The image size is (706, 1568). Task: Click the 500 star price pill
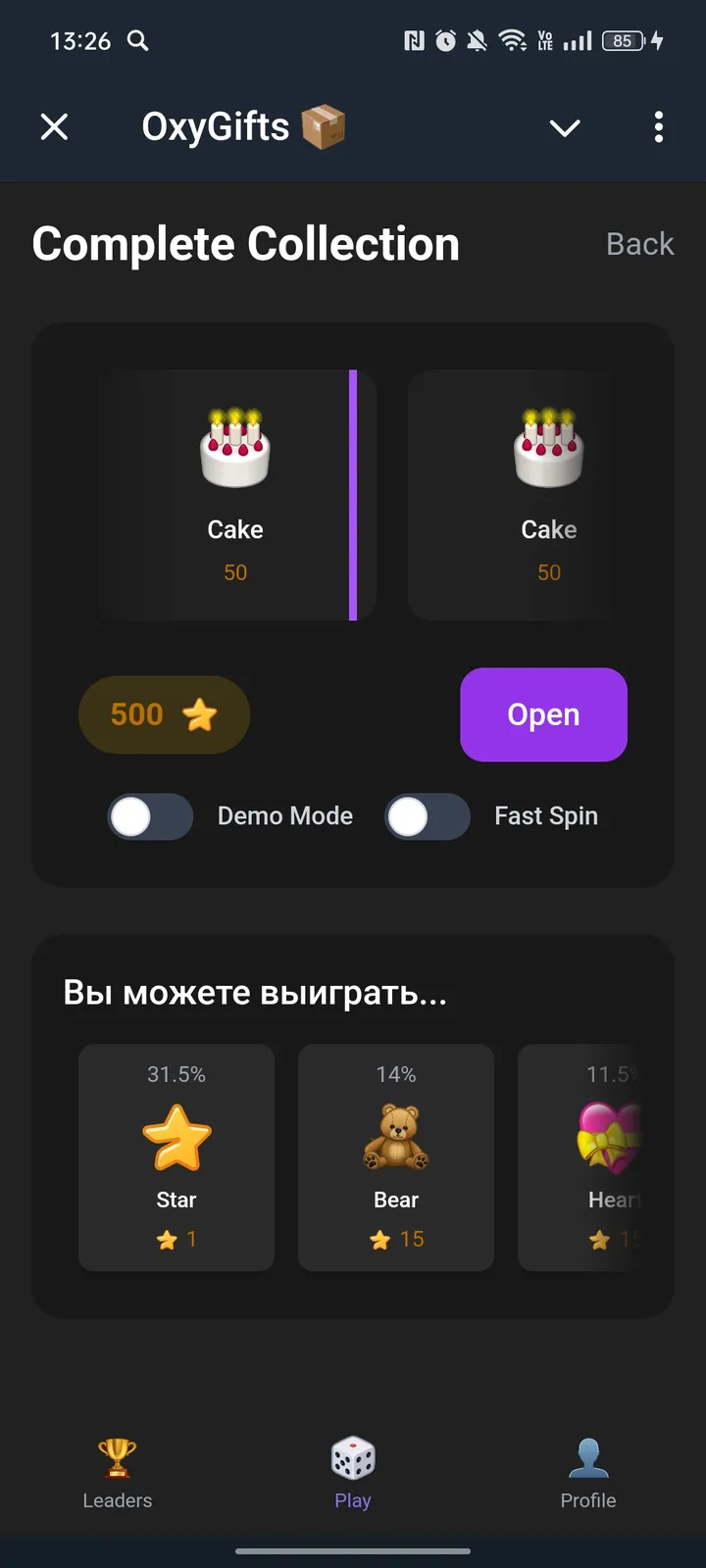point(164,714)
